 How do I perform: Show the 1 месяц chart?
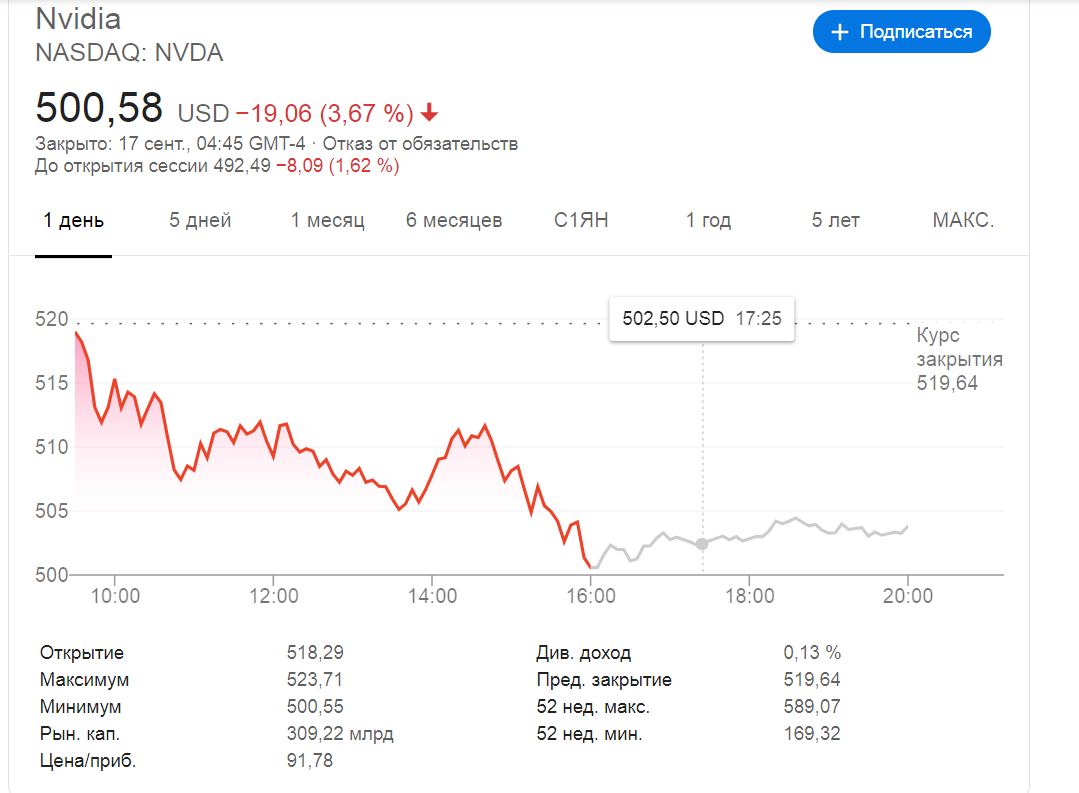(328, 221)
